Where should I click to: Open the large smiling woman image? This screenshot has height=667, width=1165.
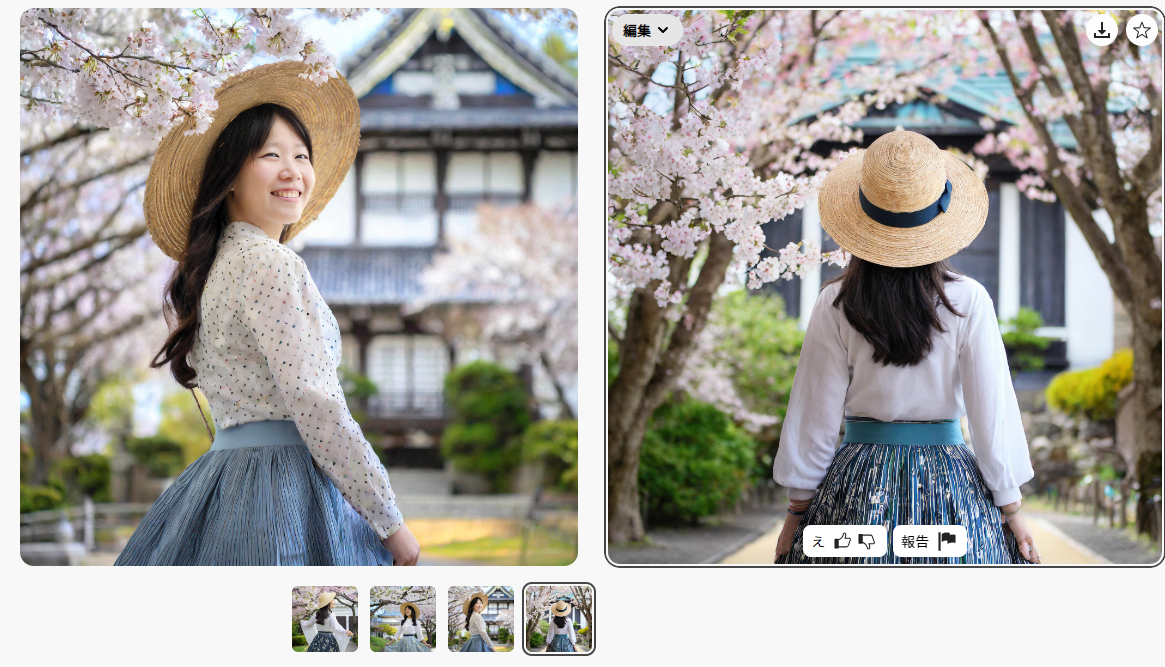point(299,287)
